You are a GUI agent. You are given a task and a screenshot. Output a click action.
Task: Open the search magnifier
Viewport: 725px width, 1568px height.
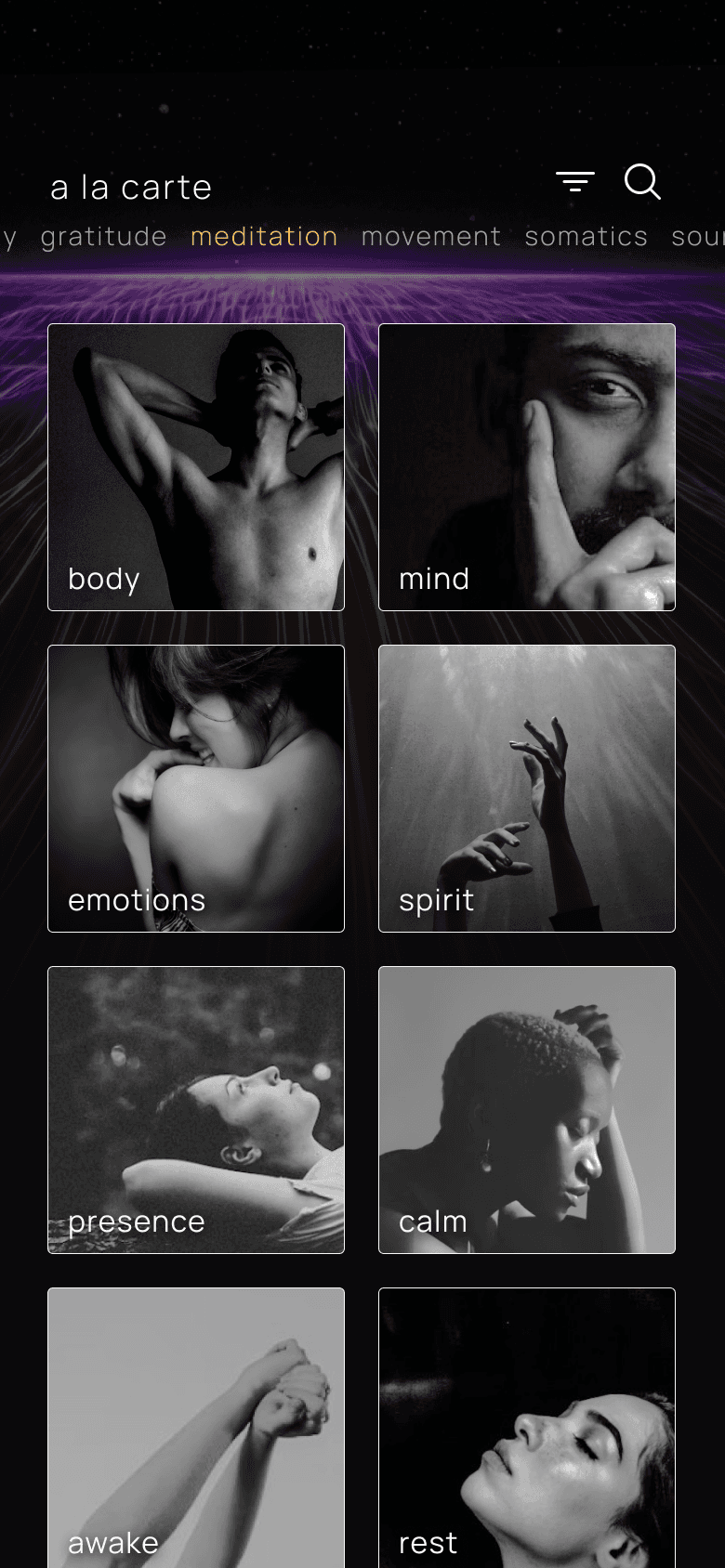click(x=642, y=181)
